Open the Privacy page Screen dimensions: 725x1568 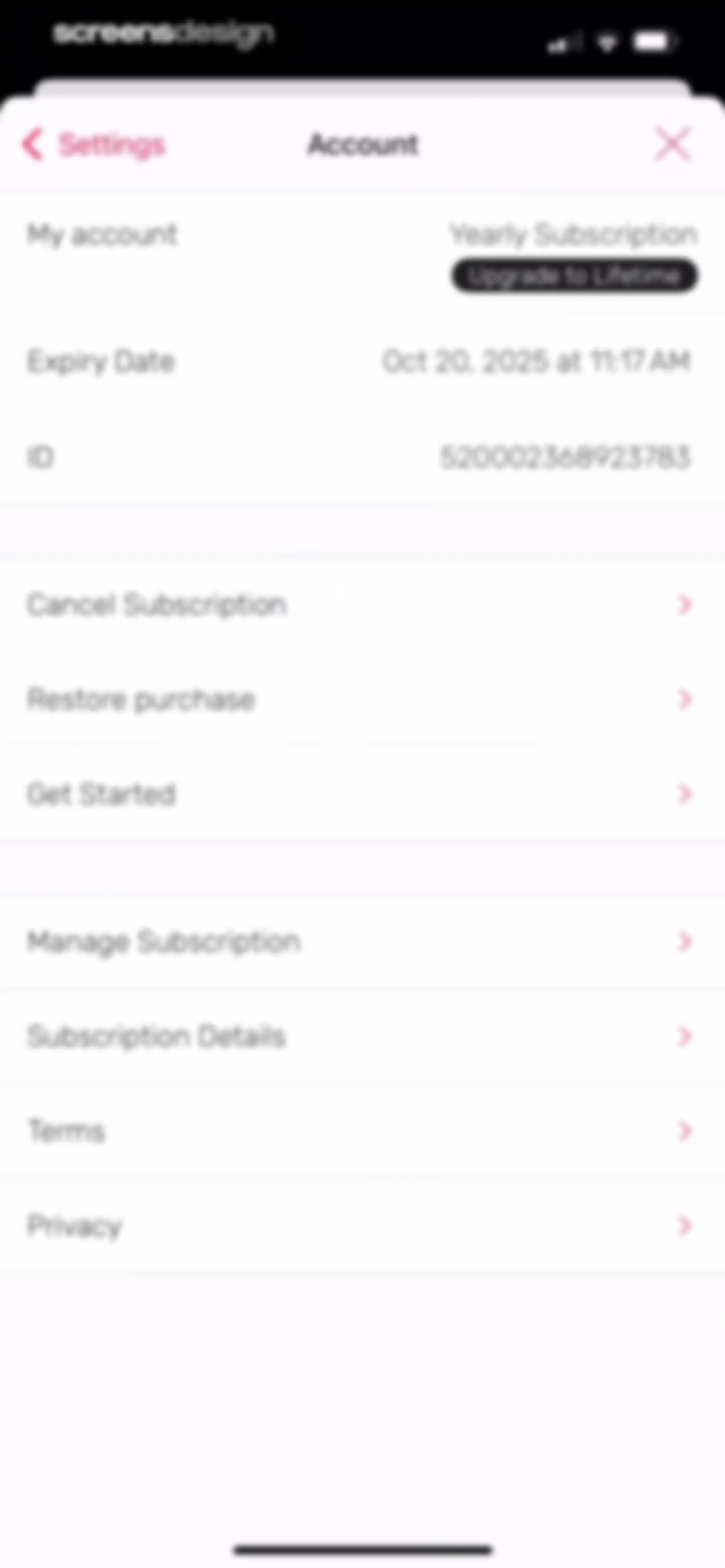(x=362, y=1225)
